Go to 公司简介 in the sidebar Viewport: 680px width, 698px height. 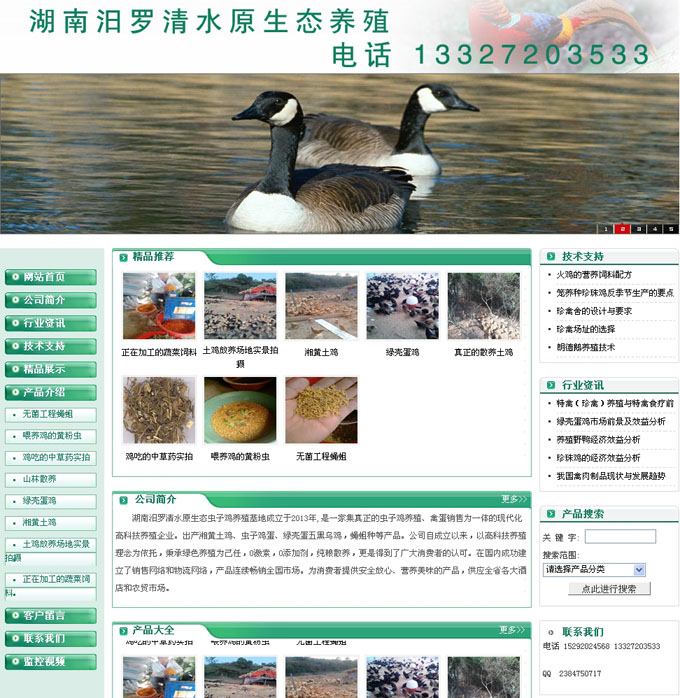coord(50,300)
